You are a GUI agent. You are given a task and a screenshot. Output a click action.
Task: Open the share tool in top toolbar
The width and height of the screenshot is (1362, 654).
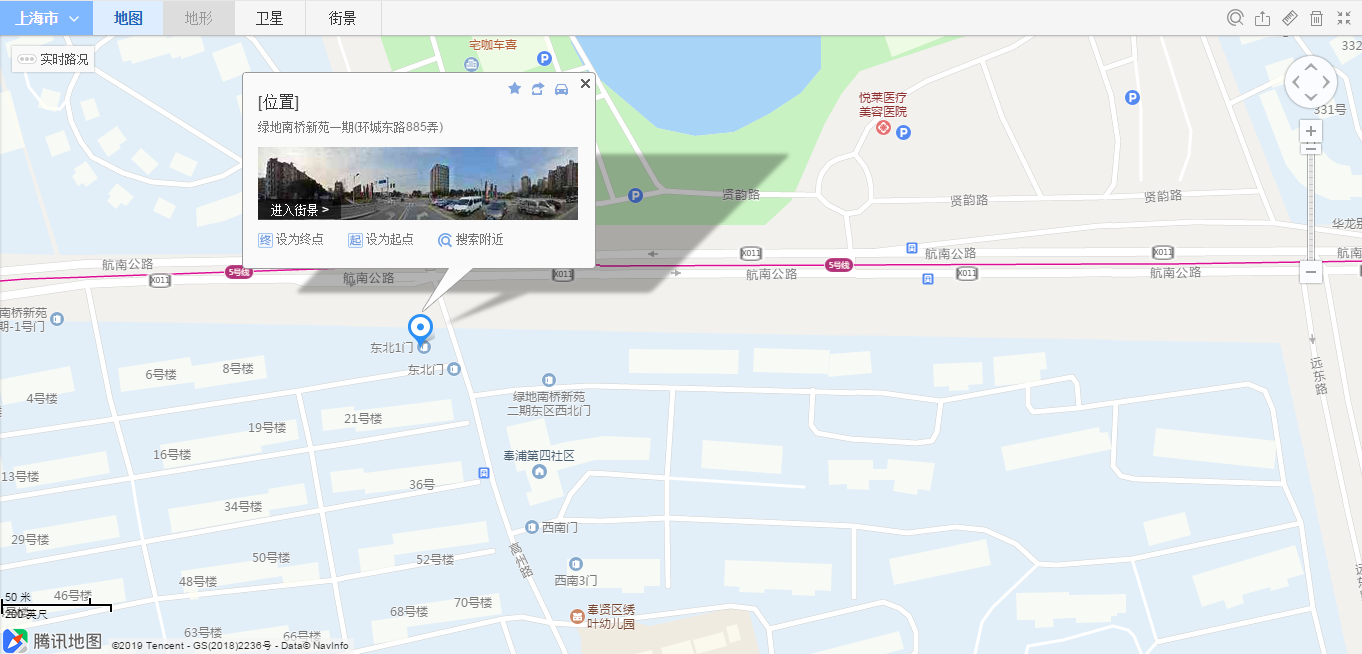coord(1263,18)
